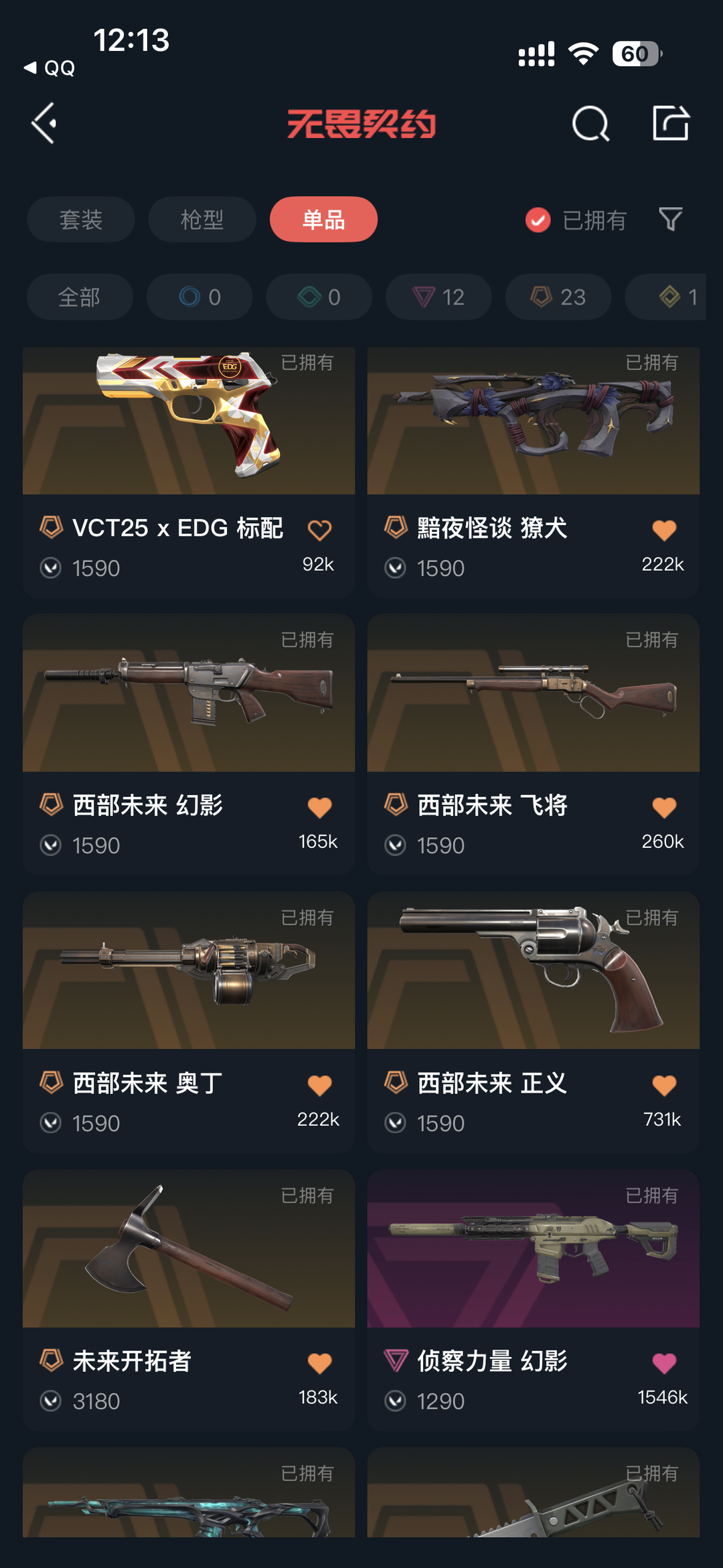Switch to the 套装 tab

point(81,219)
